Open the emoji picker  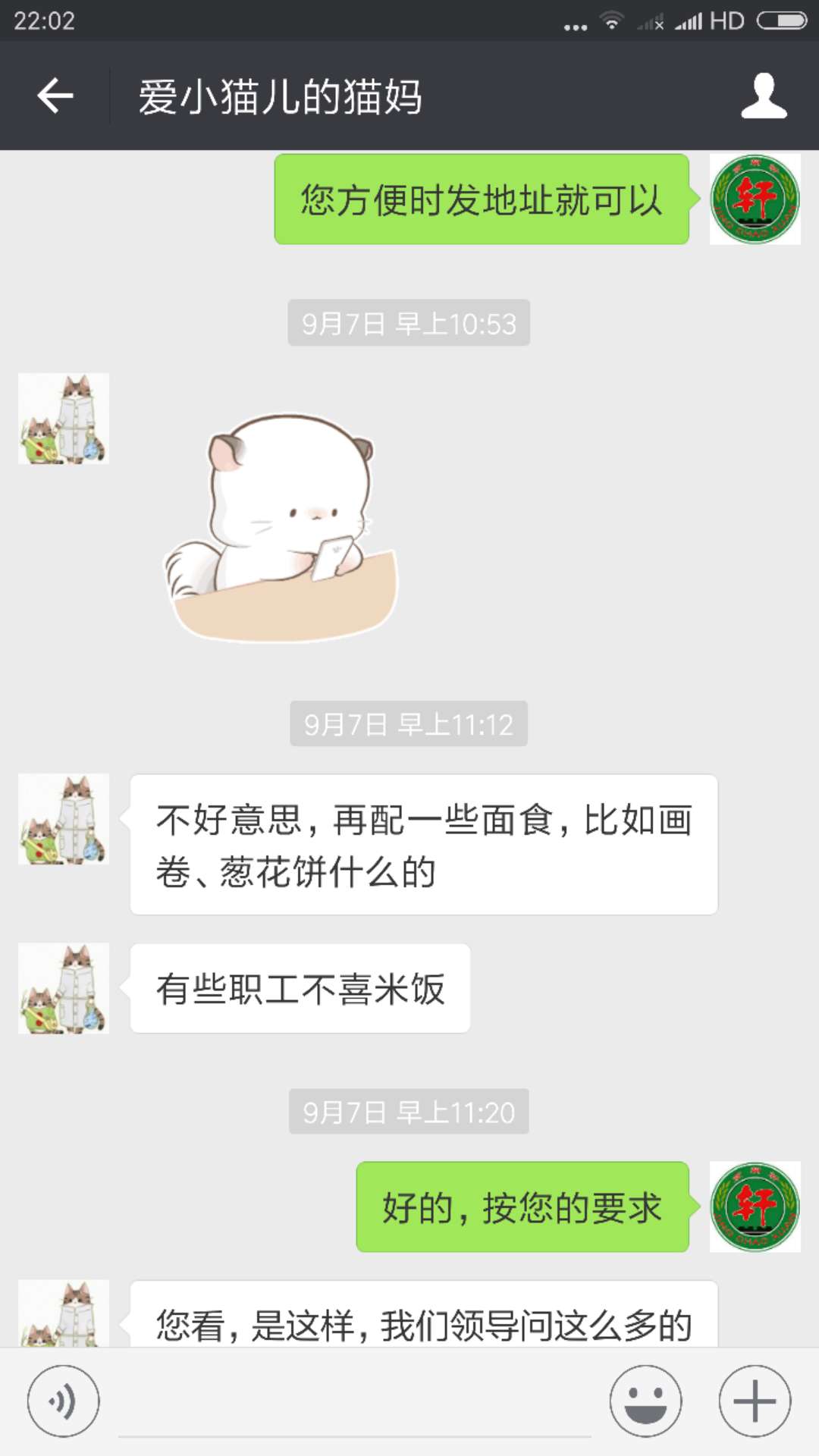[x=645, y=1401]
